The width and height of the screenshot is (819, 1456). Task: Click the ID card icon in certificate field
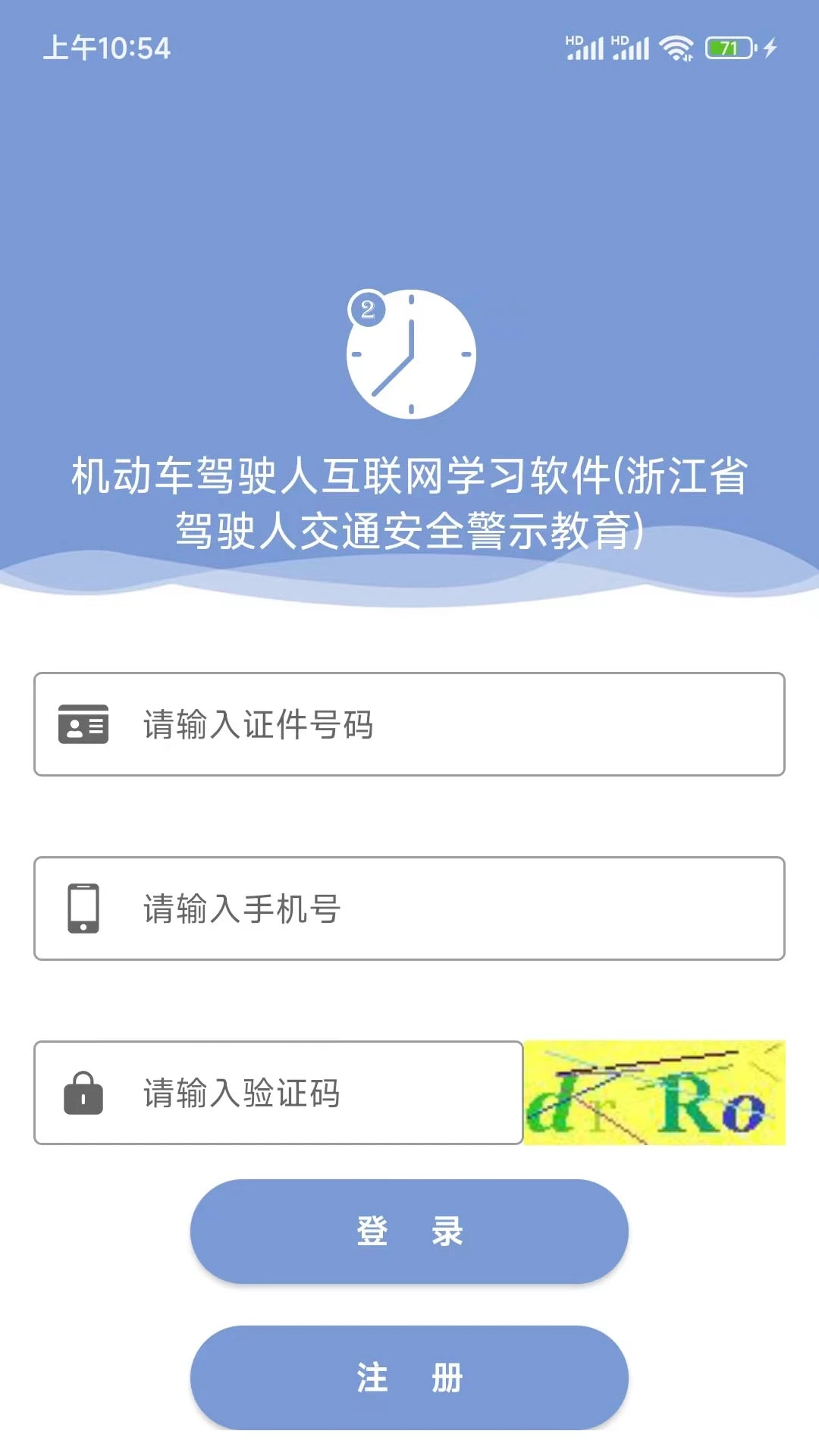83,724
